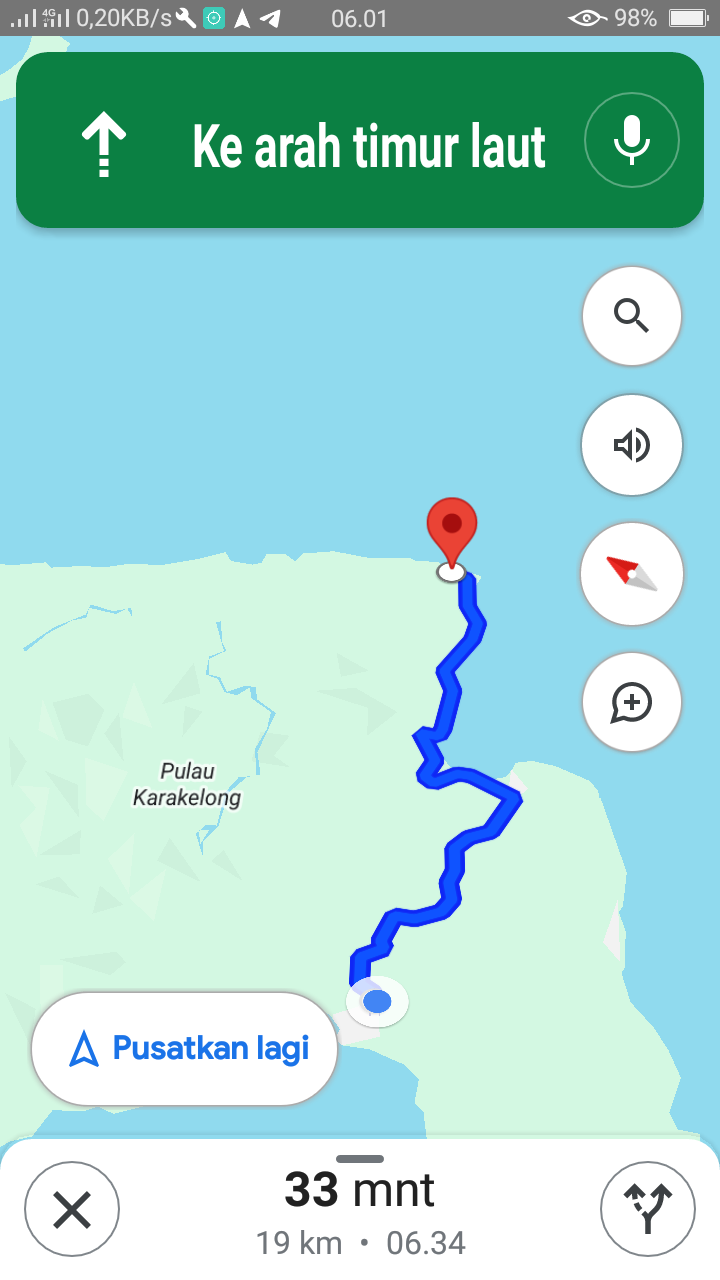Report an incident with the plus bubble
Image resolution: width=720 pixels, height=1280 pixels.
point(632,703)
